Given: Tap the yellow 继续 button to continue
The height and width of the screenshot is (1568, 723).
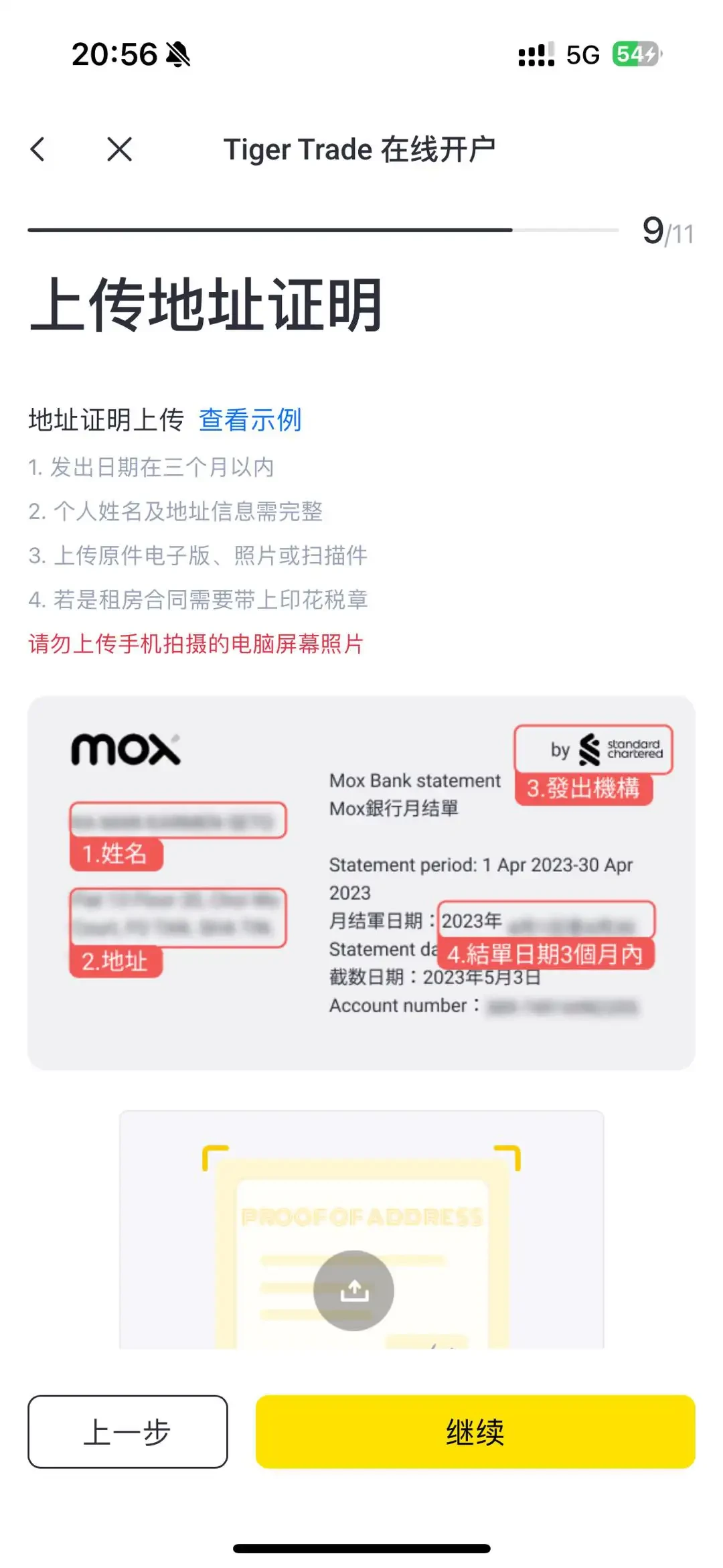Looking at the screenshot, I should [475, 1432].
